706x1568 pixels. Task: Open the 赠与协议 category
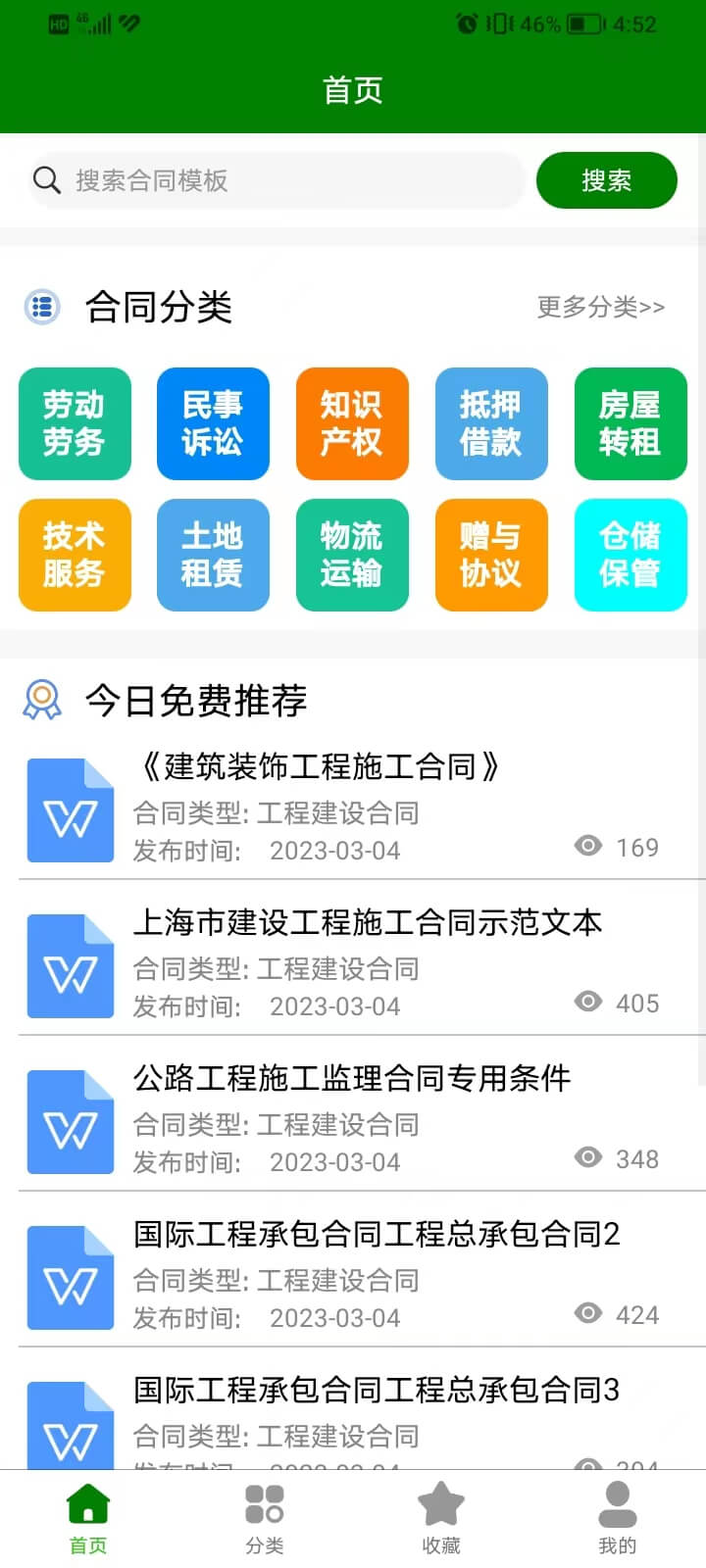coord(491,555)
